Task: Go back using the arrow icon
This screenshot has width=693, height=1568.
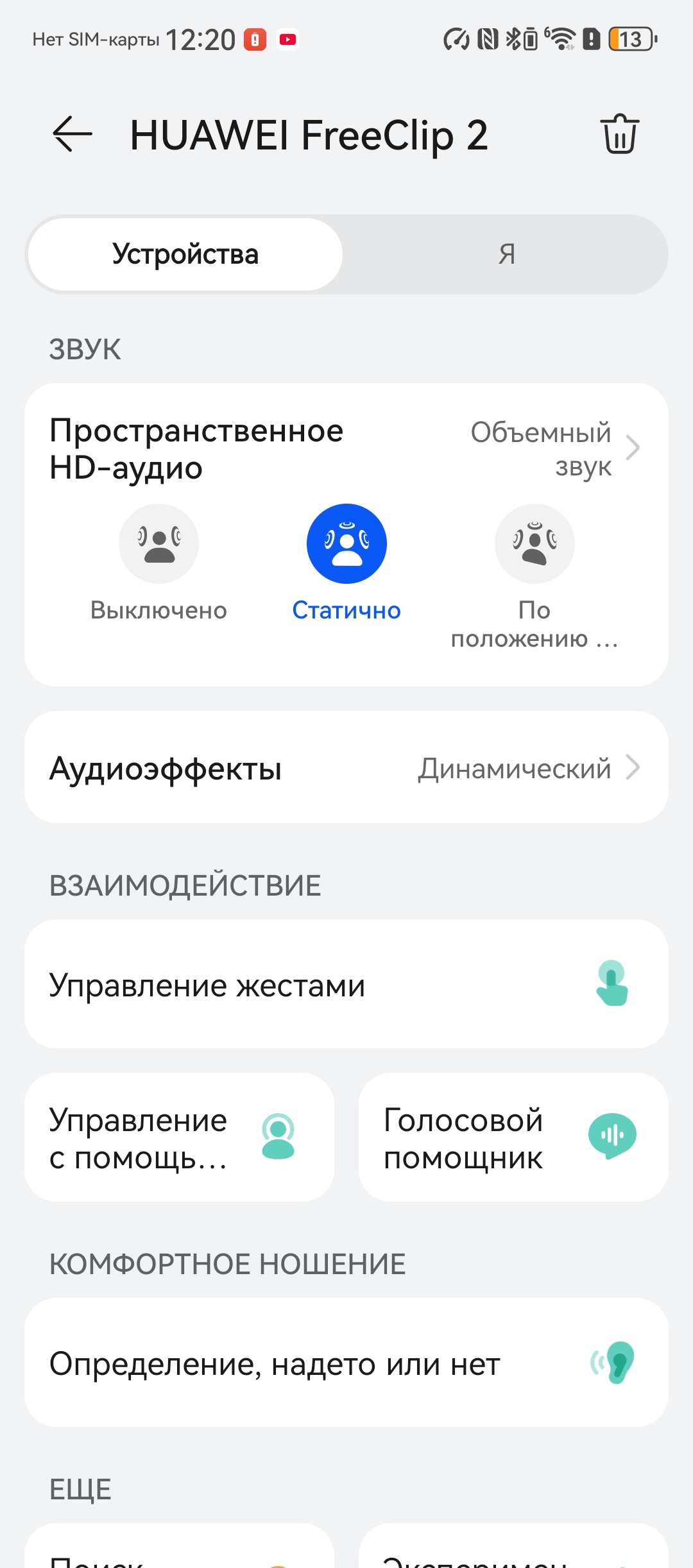Action: [73, 134]
